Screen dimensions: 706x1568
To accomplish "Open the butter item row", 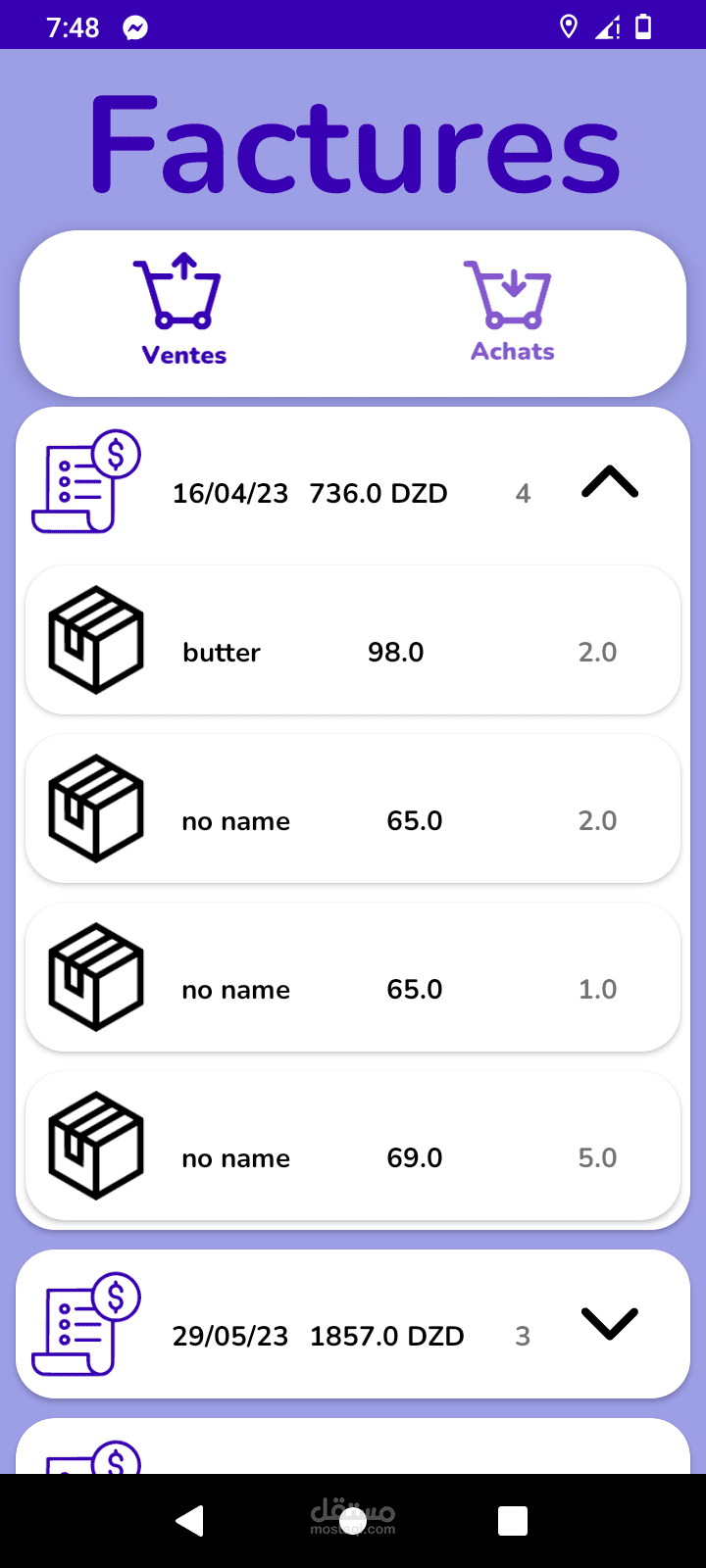I will tap(353, 640).
